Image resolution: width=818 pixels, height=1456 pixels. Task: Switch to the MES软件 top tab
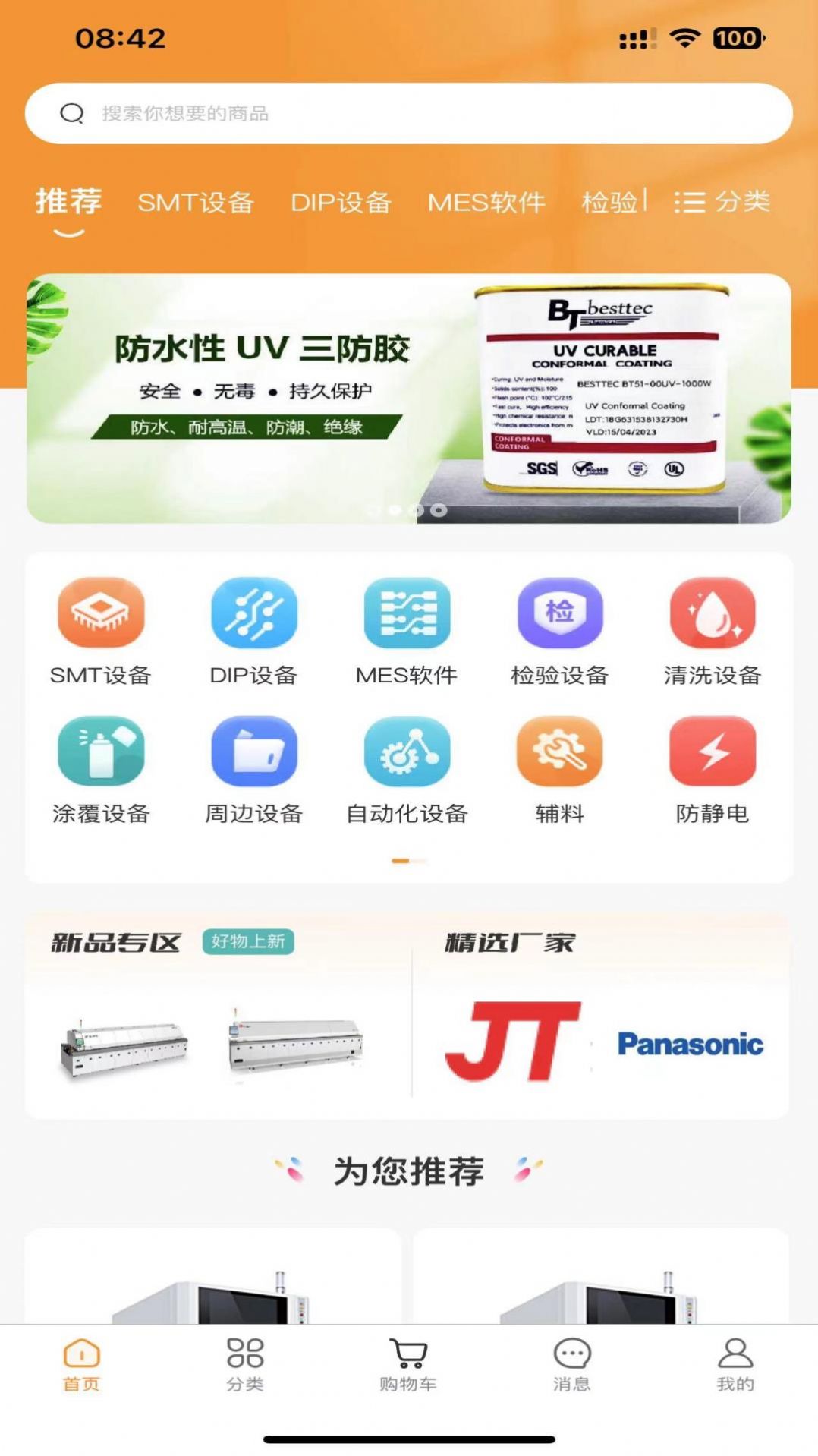pyautogui.click(x=486, y=202)
